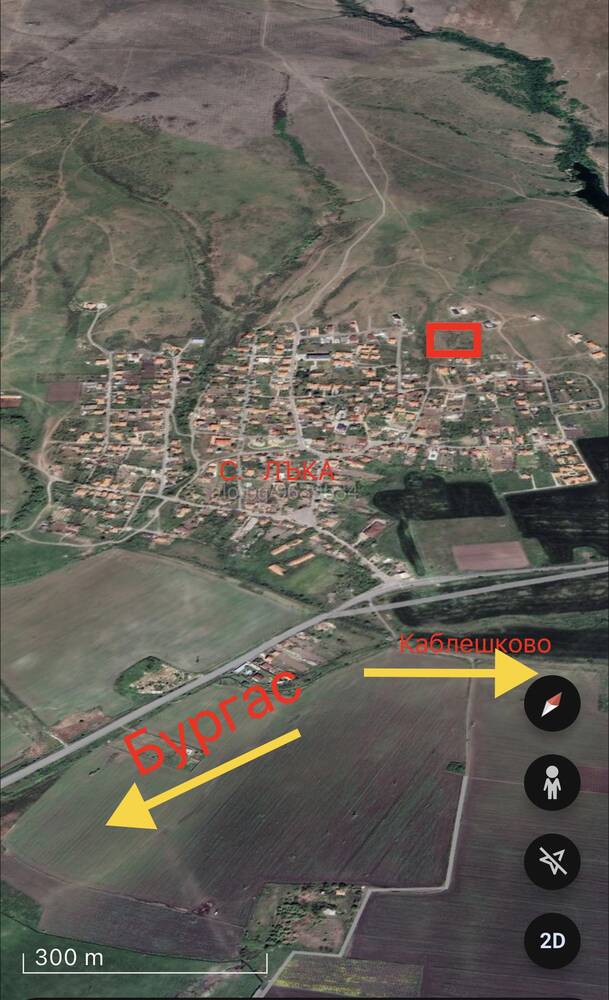Tap the compass to reset north
Image resolution: width=609 pixels, height=1000 pixels.
point(552,703)
